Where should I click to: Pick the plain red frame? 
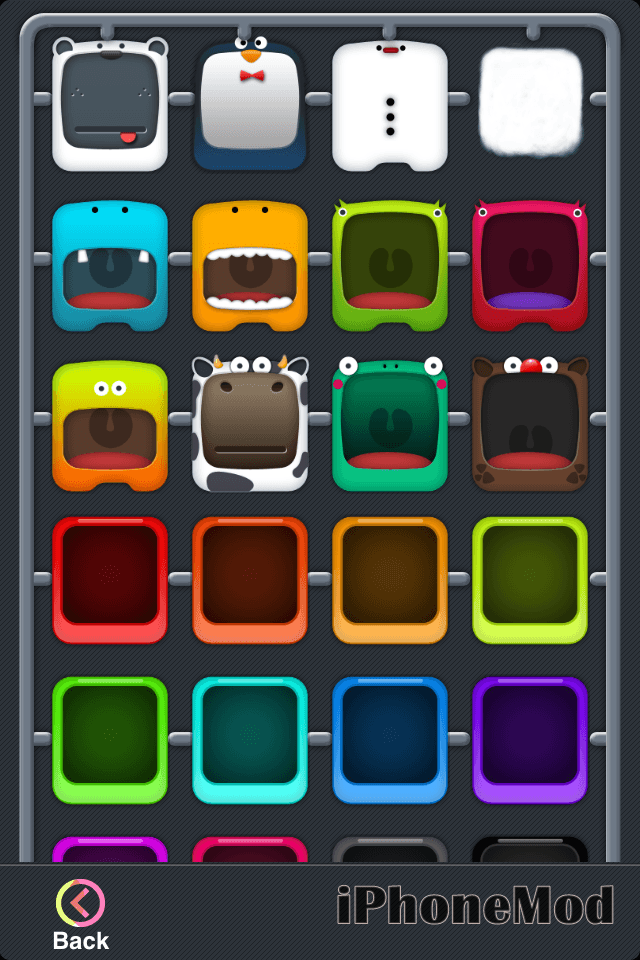(x=110, y=580)
